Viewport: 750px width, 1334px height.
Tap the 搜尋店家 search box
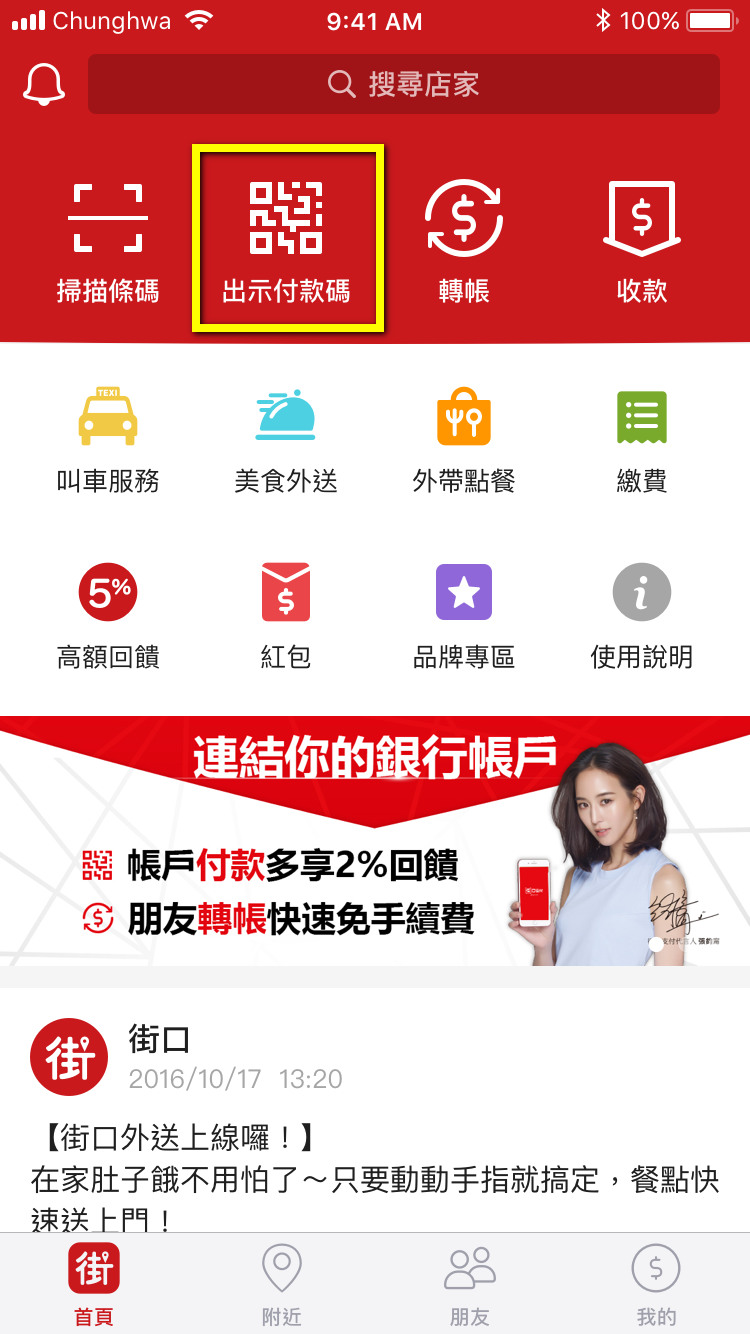click(x=404, y=85)
